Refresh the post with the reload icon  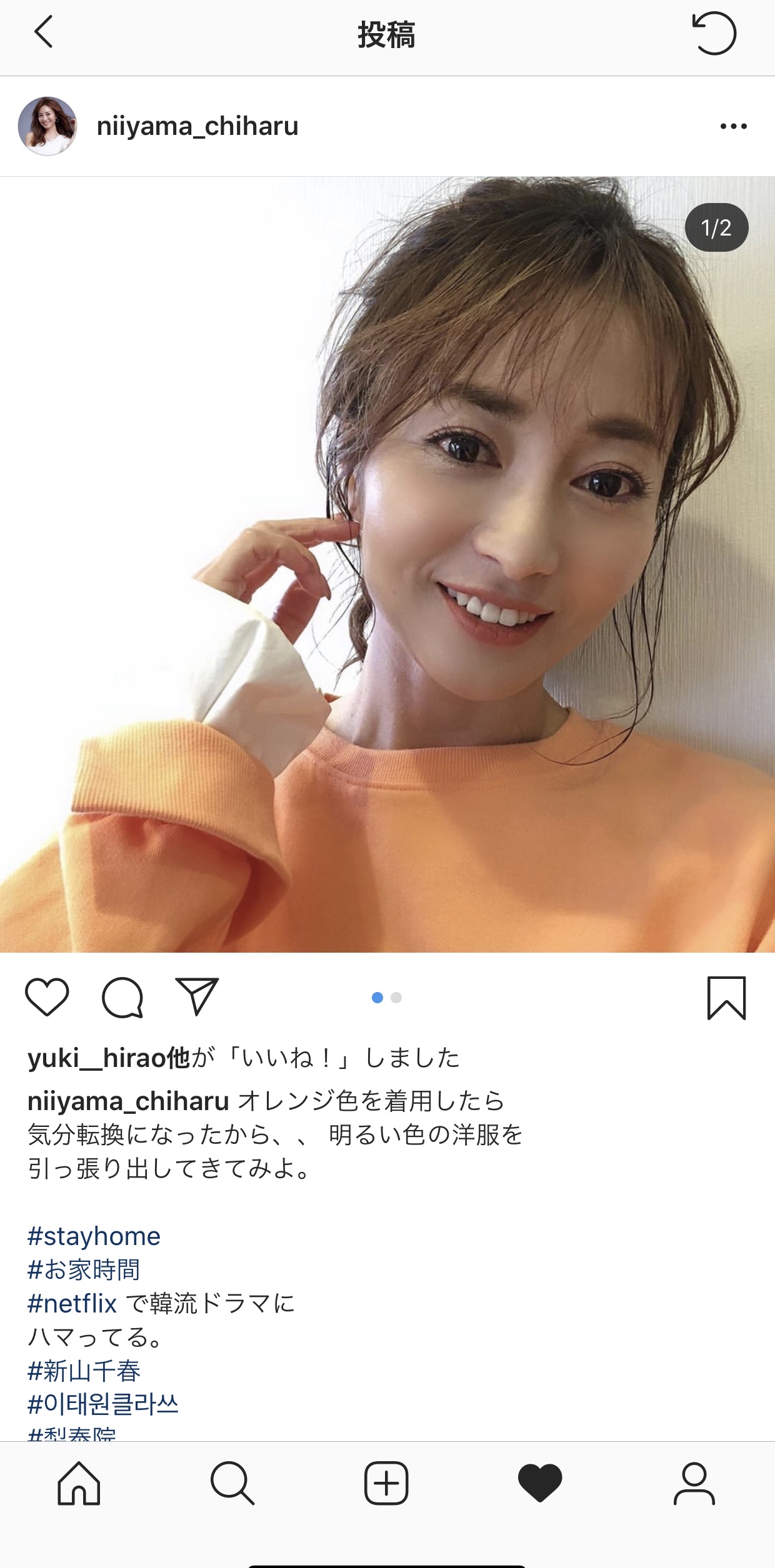714,34
